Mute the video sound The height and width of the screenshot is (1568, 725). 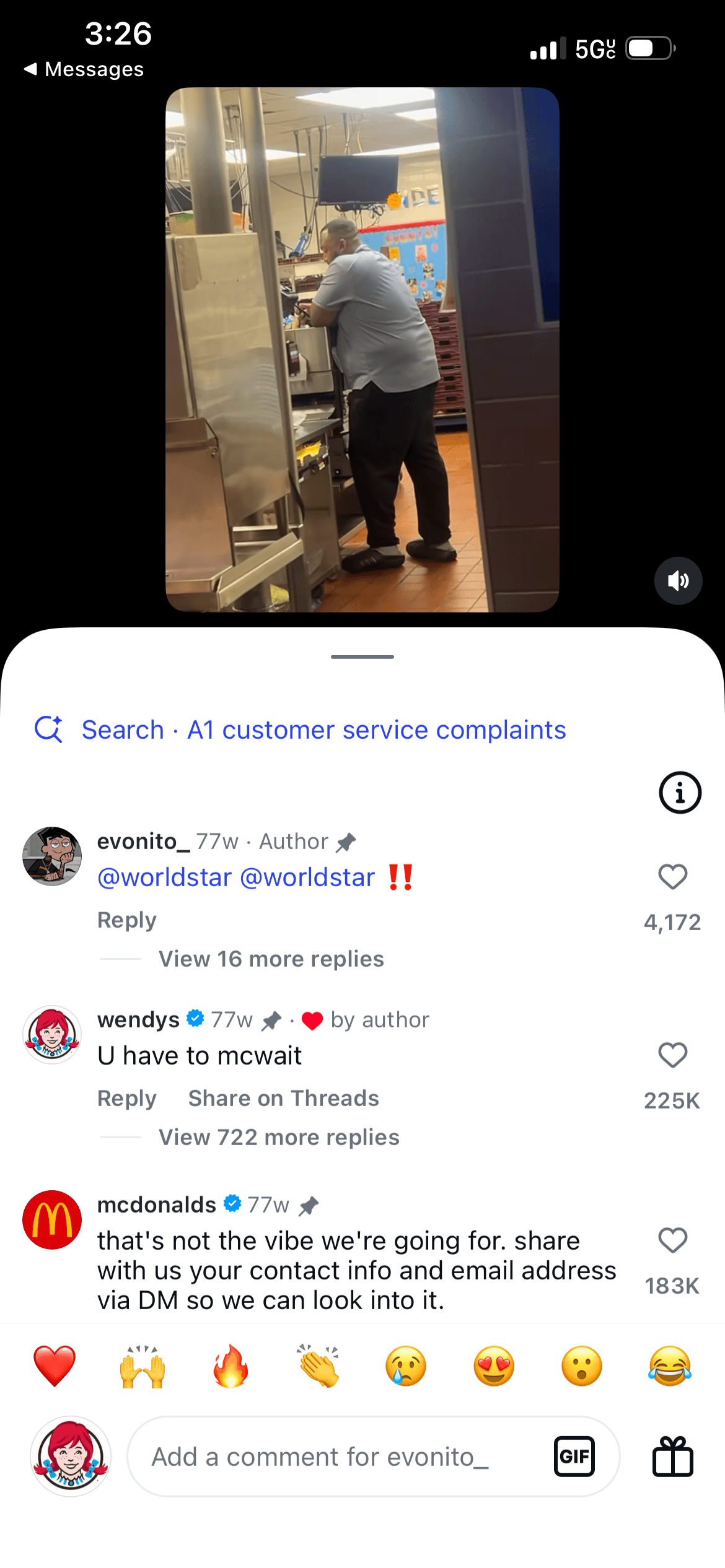tap(678, 581)
